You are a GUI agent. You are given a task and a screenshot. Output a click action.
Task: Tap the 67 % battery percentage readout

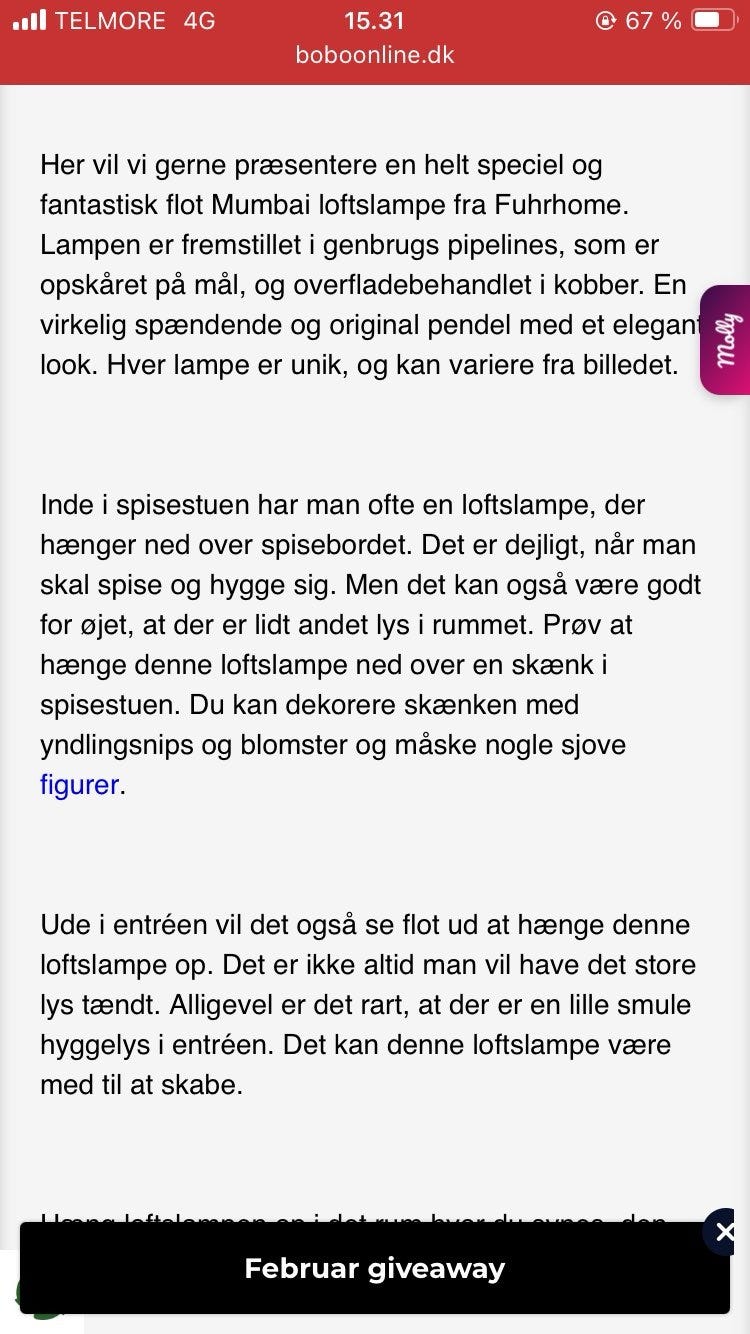tap(655, 19)
